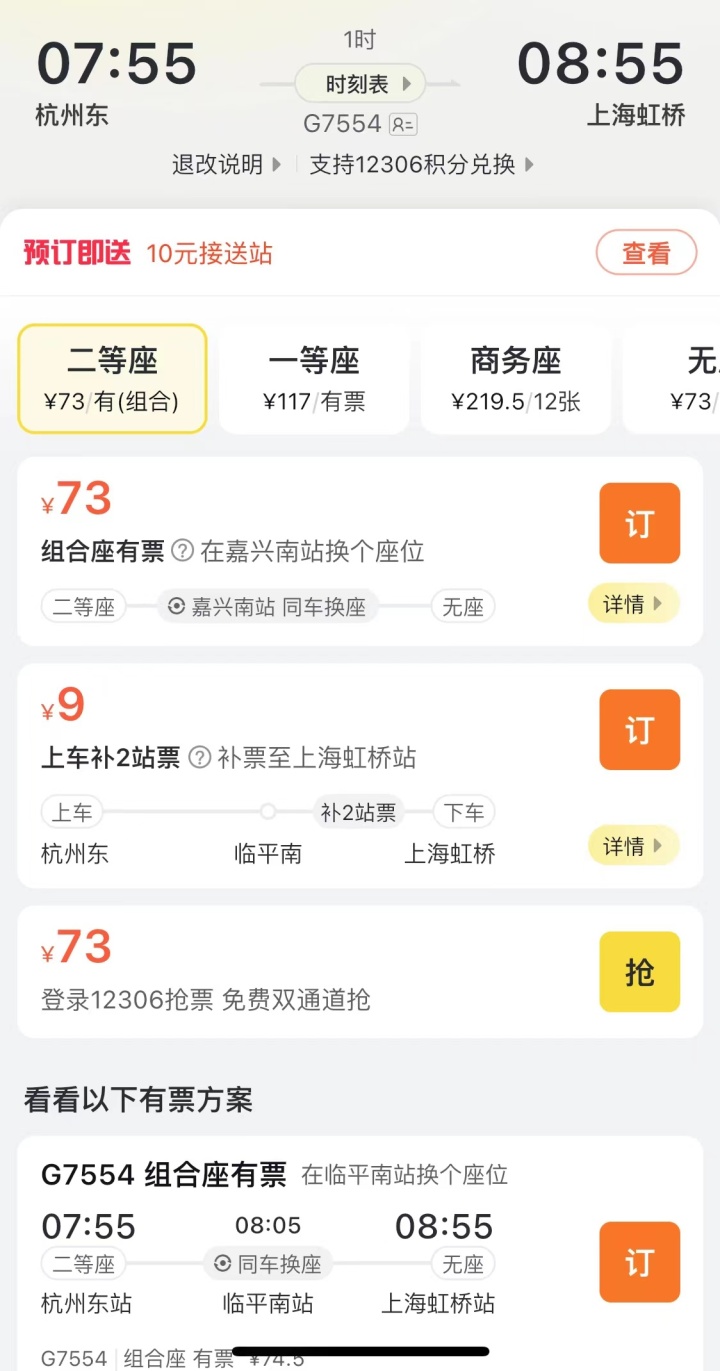Open 退改说明 refund policy link
The height and width of the screenshot is (1371, 720).
[x=227, y=164]
